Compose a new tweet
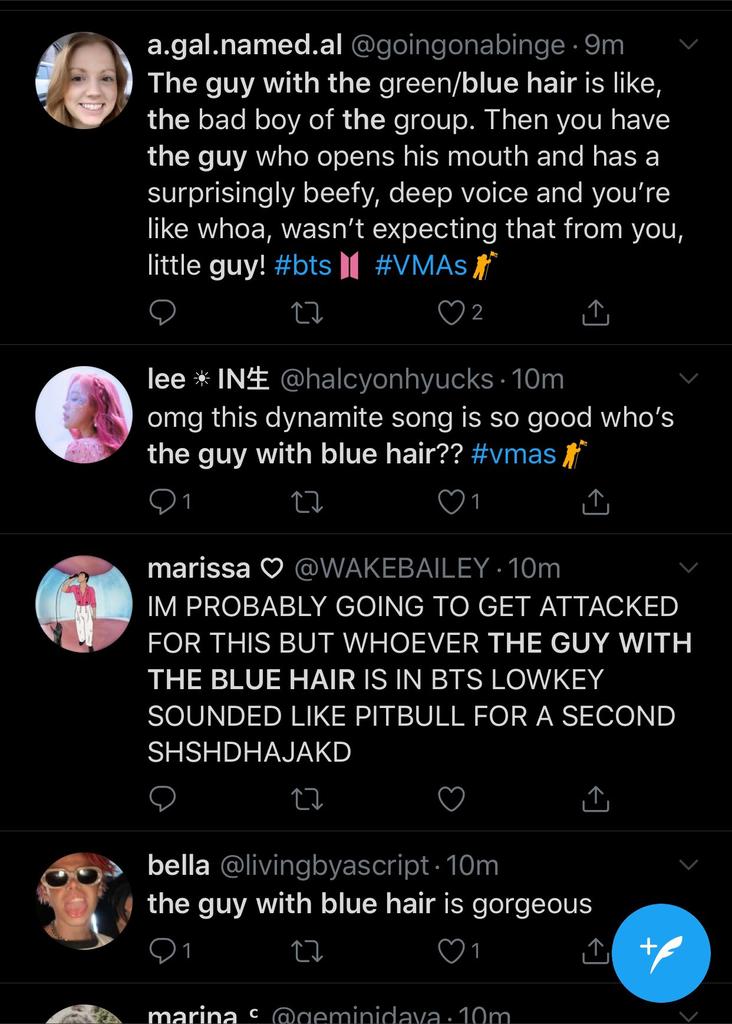 pos(661,952)
